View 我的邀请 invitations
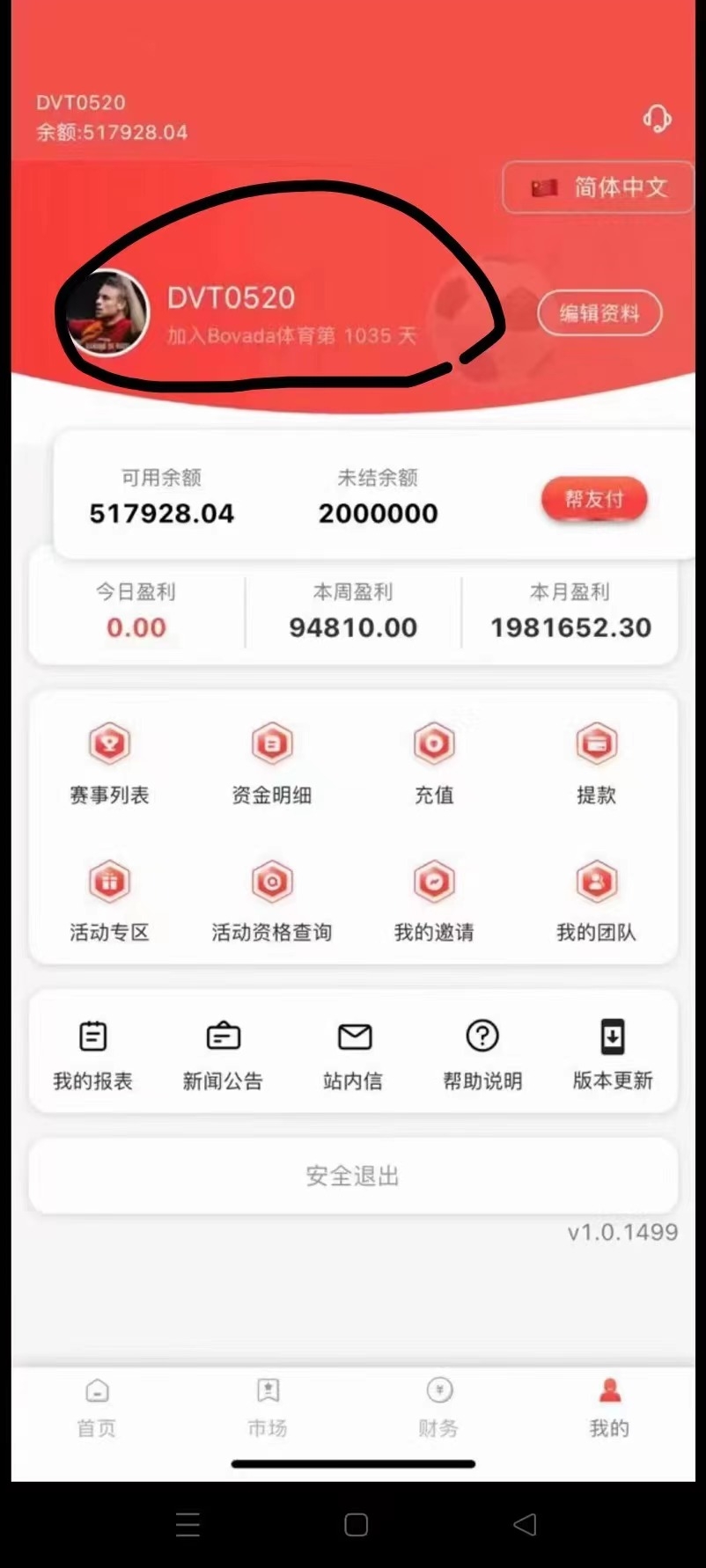Image resolution: width=706 pixels, height=1568 pixels. (434, 899)
